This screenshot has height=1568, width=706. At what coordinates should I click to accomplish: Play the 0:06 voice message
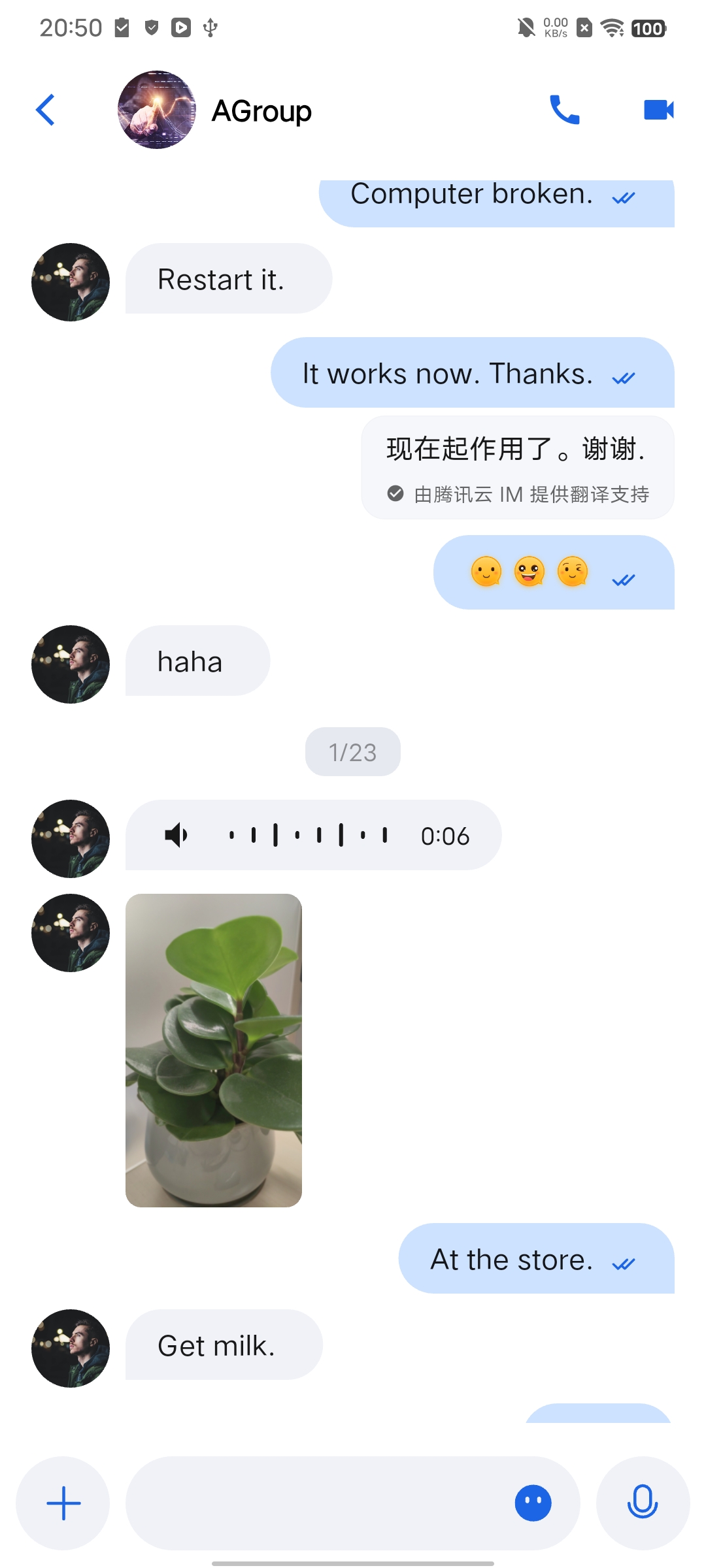point(176,835)
